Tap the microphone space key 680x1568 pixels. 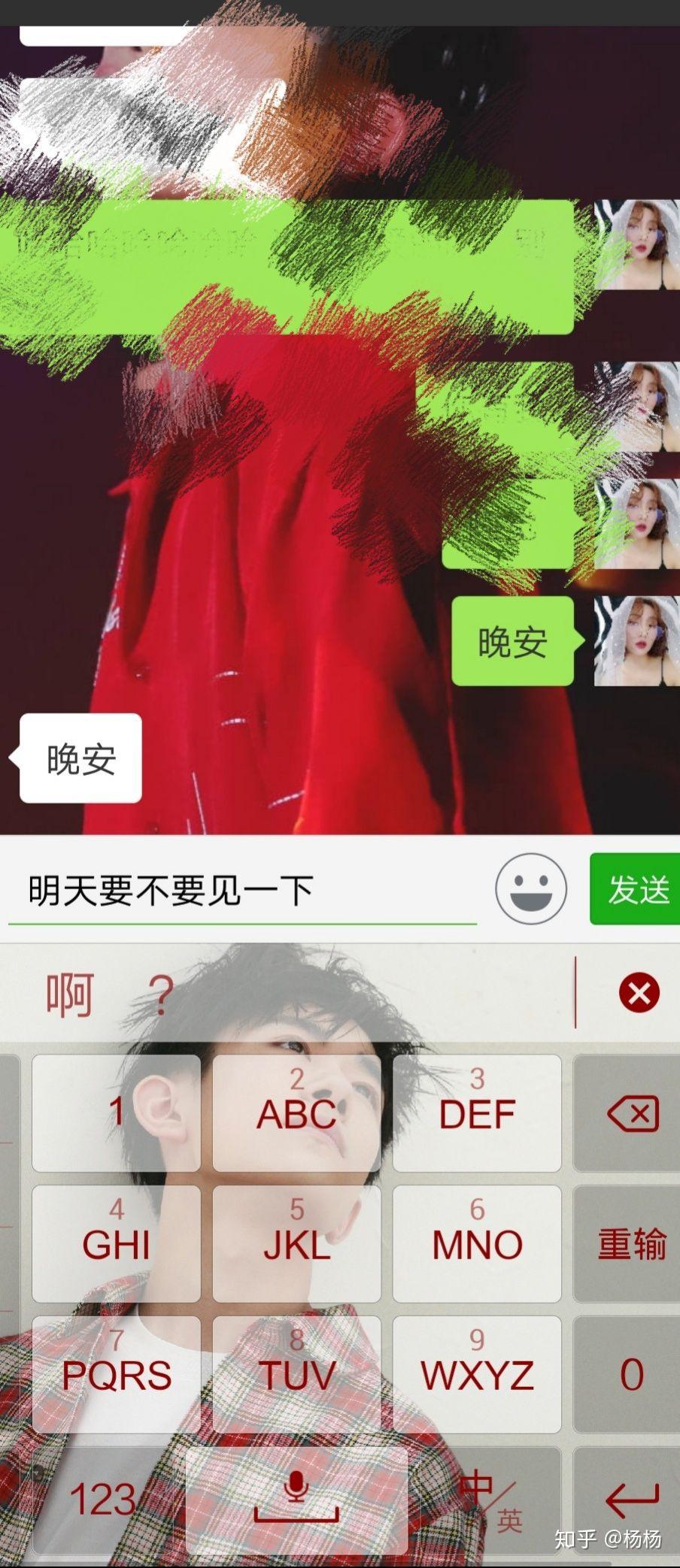tap(296, 1500)
